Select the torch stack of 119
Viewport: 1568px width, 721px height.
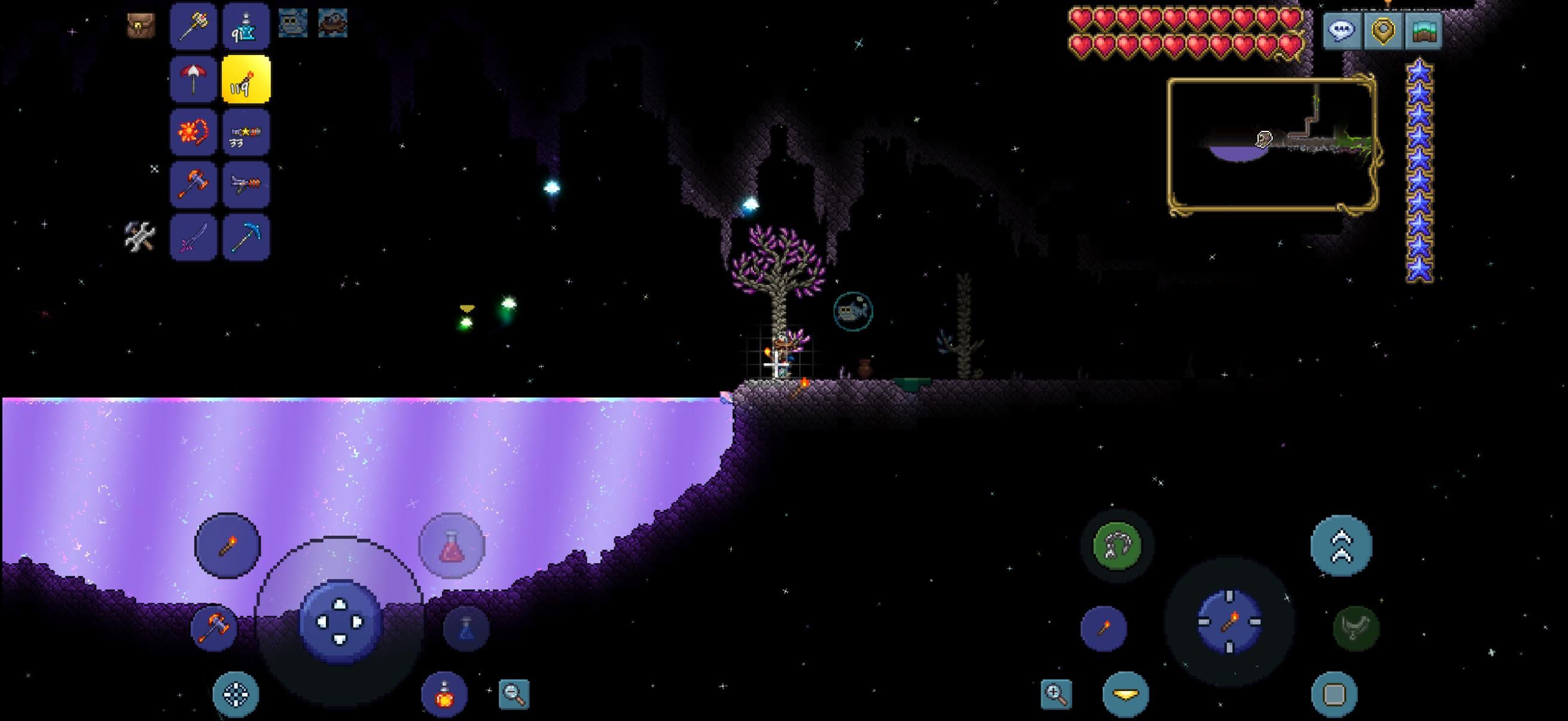click(246, 79)
